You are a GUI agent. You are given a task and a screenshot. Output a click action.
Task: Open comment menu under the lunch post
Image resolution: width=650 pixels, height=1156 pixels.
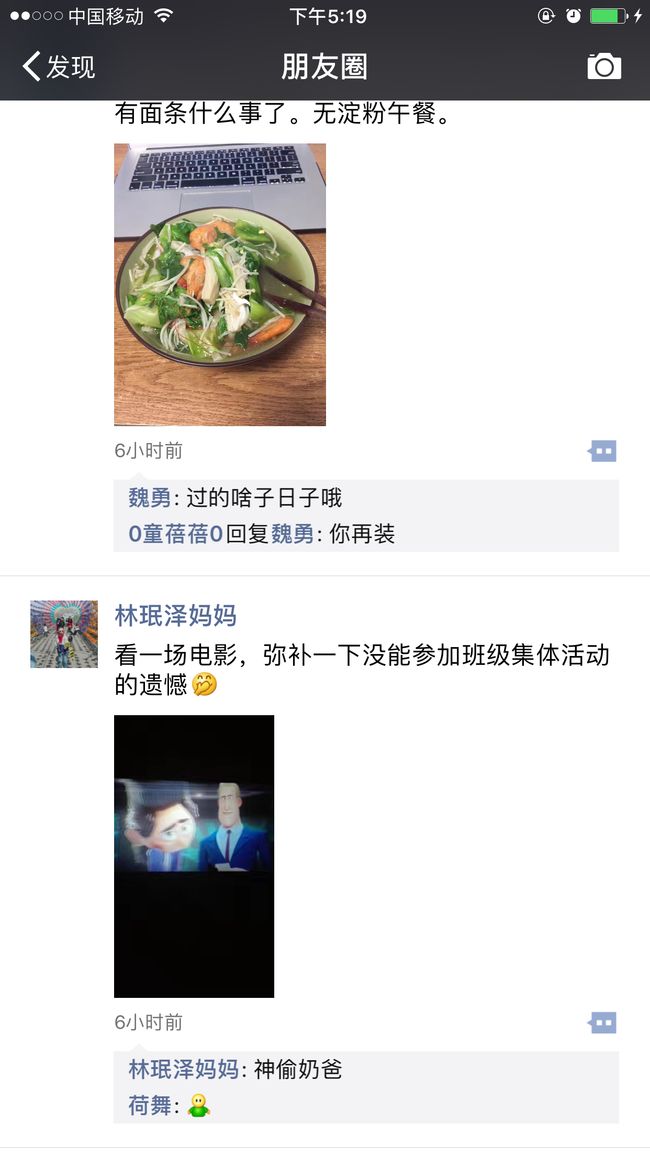602,450
